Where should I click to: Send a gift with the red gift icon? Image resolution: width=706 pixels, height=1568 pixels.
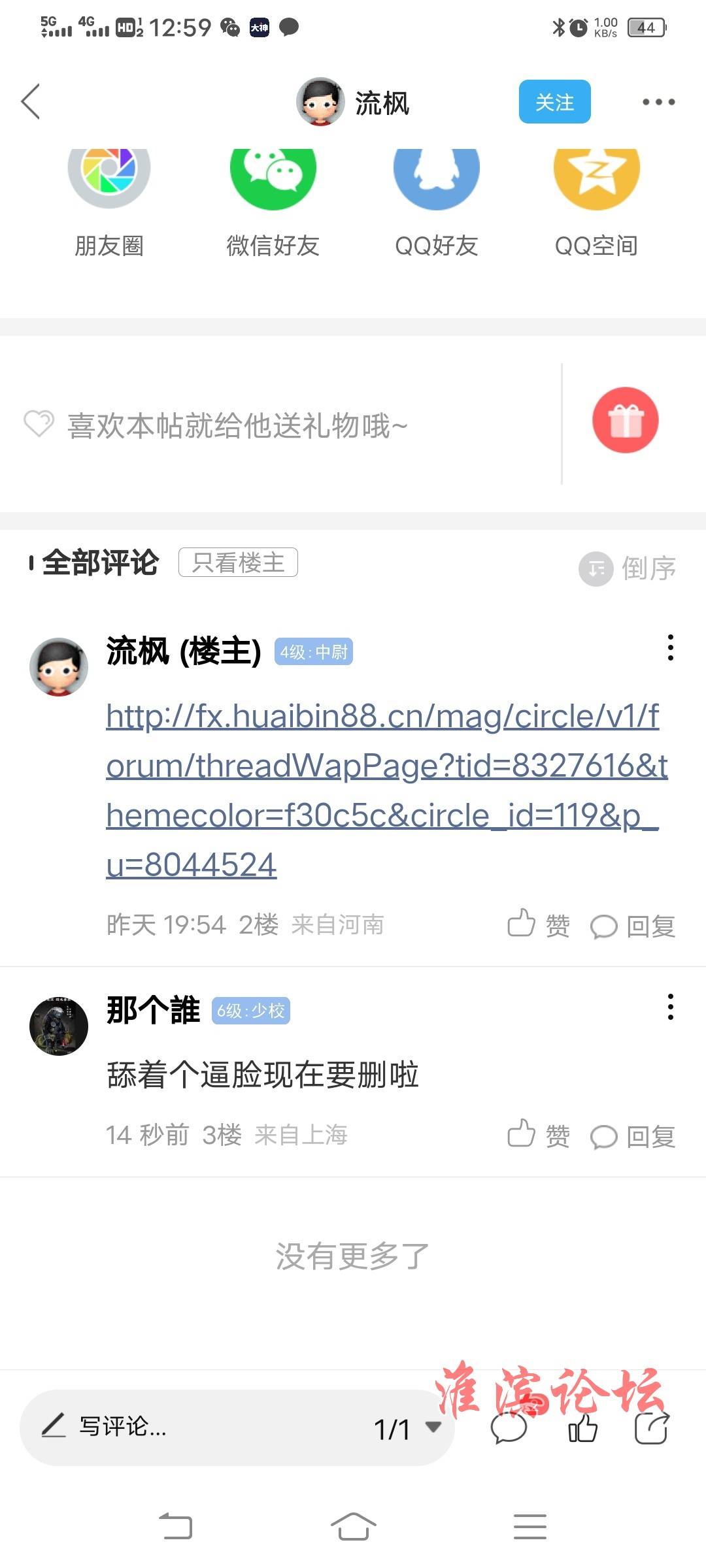(x=625, y=420)
